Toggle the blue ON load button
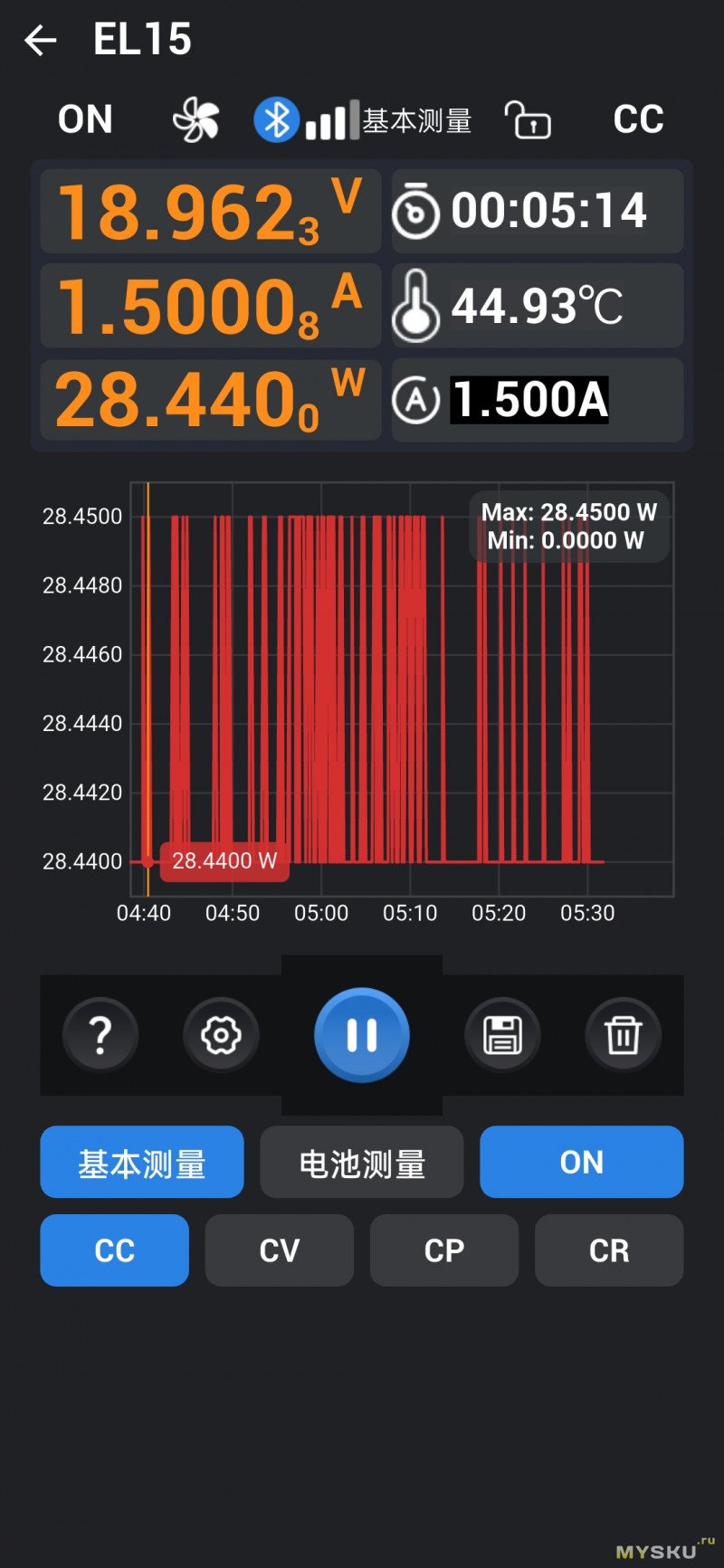The image size is (724, 1568). pyautogui.click(x=581, y=1162)
